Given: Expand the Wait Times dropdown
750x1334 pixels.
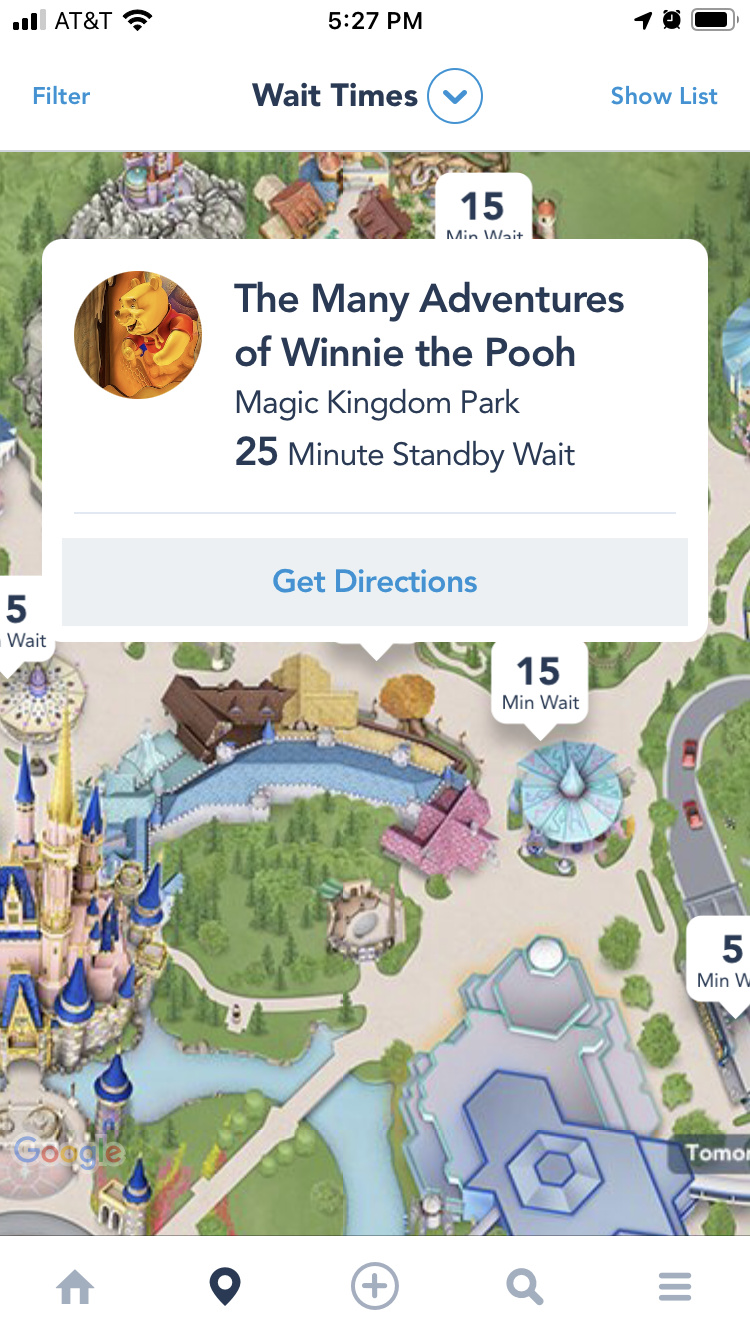Looking at the screenshot, I should tap(454, 97).
